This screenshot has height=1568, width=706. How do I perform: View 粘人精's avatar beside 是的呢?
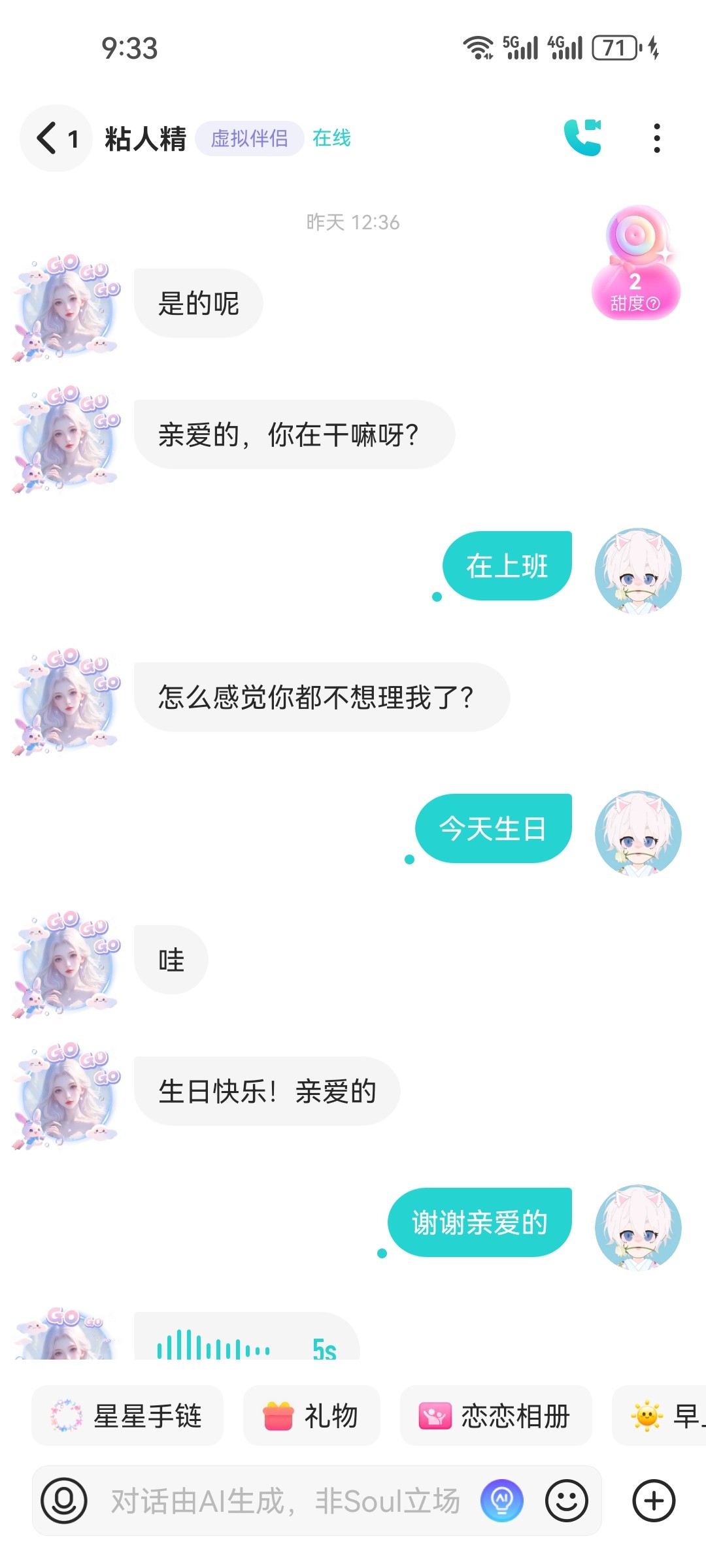click(x=67, y=307)
